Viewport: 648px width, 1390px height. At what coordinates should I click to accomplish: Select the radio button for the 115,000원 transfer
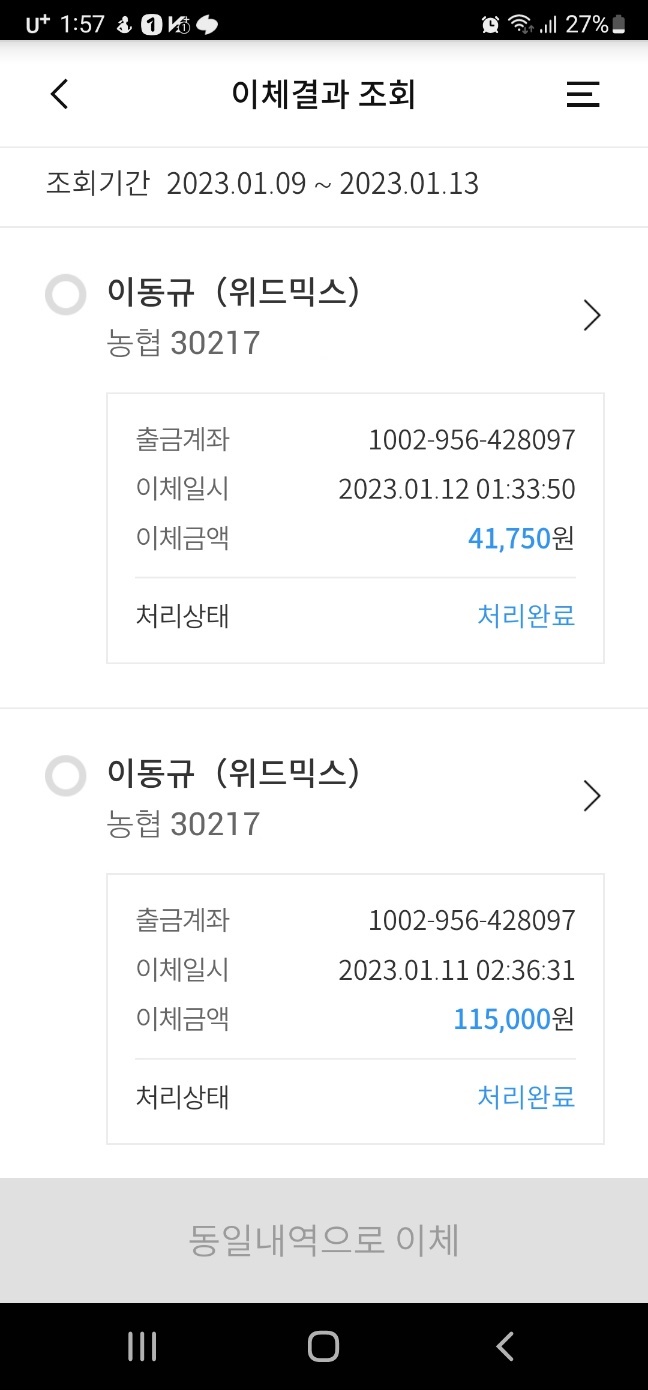tap(66, 776)
